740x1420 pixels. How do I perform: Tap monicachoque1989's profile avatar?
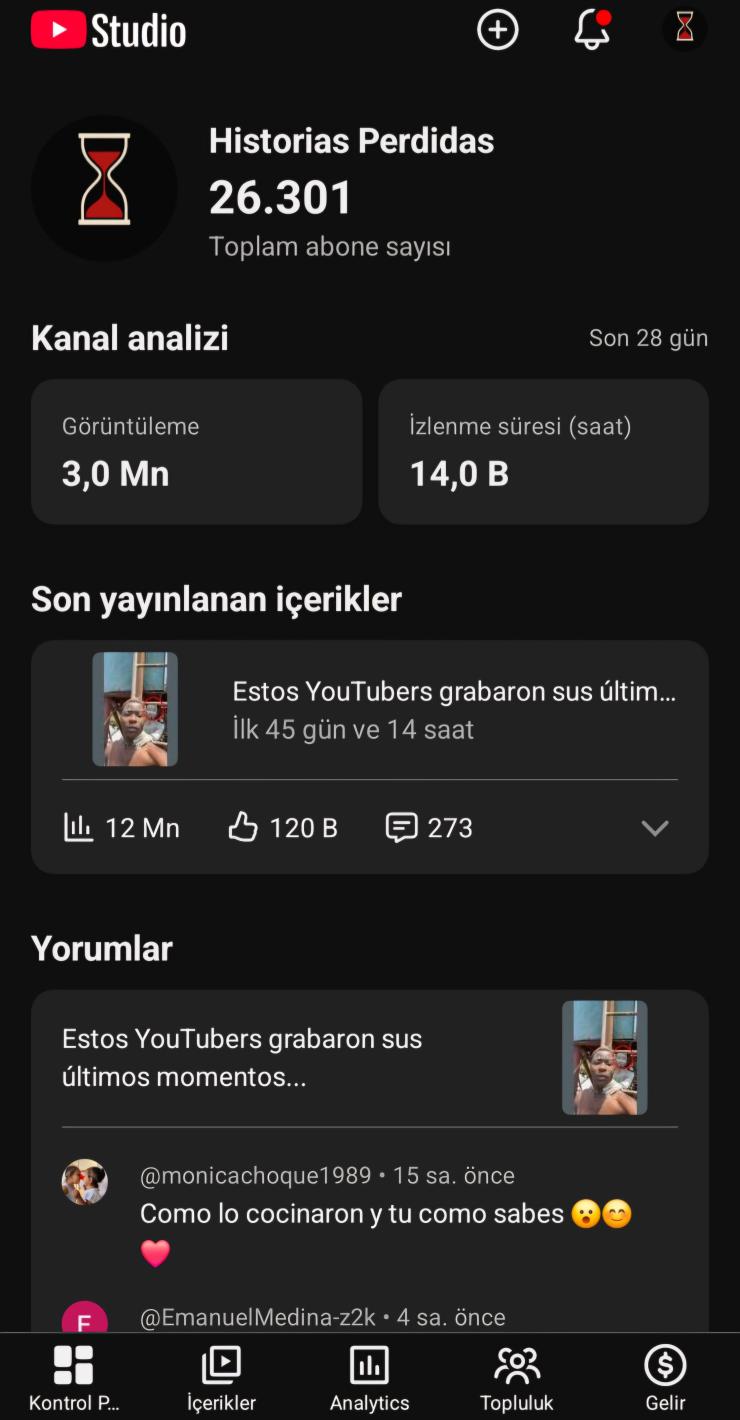coord(84,1181)
